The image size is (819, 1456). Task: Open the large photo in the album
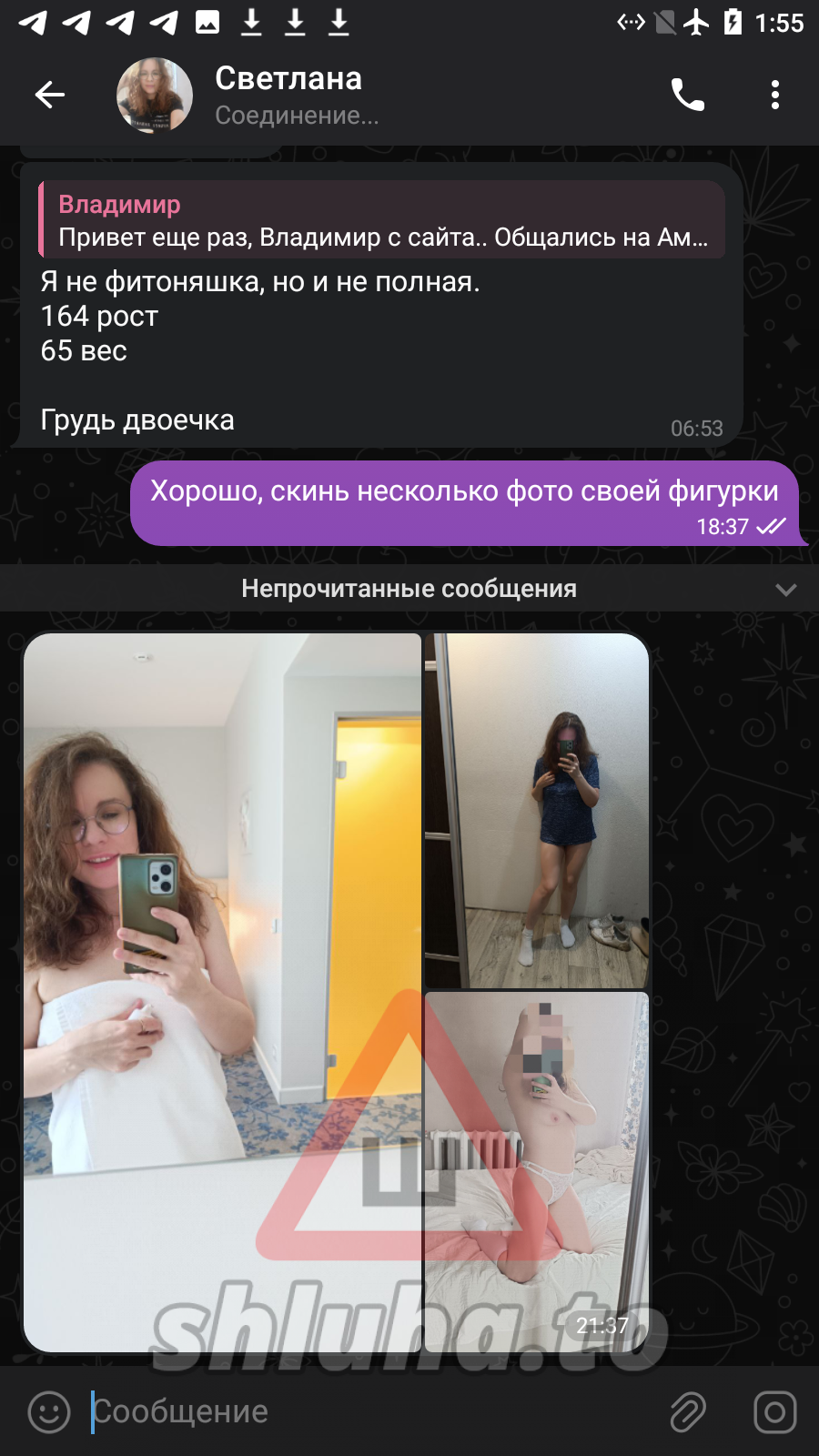(223, 992)
